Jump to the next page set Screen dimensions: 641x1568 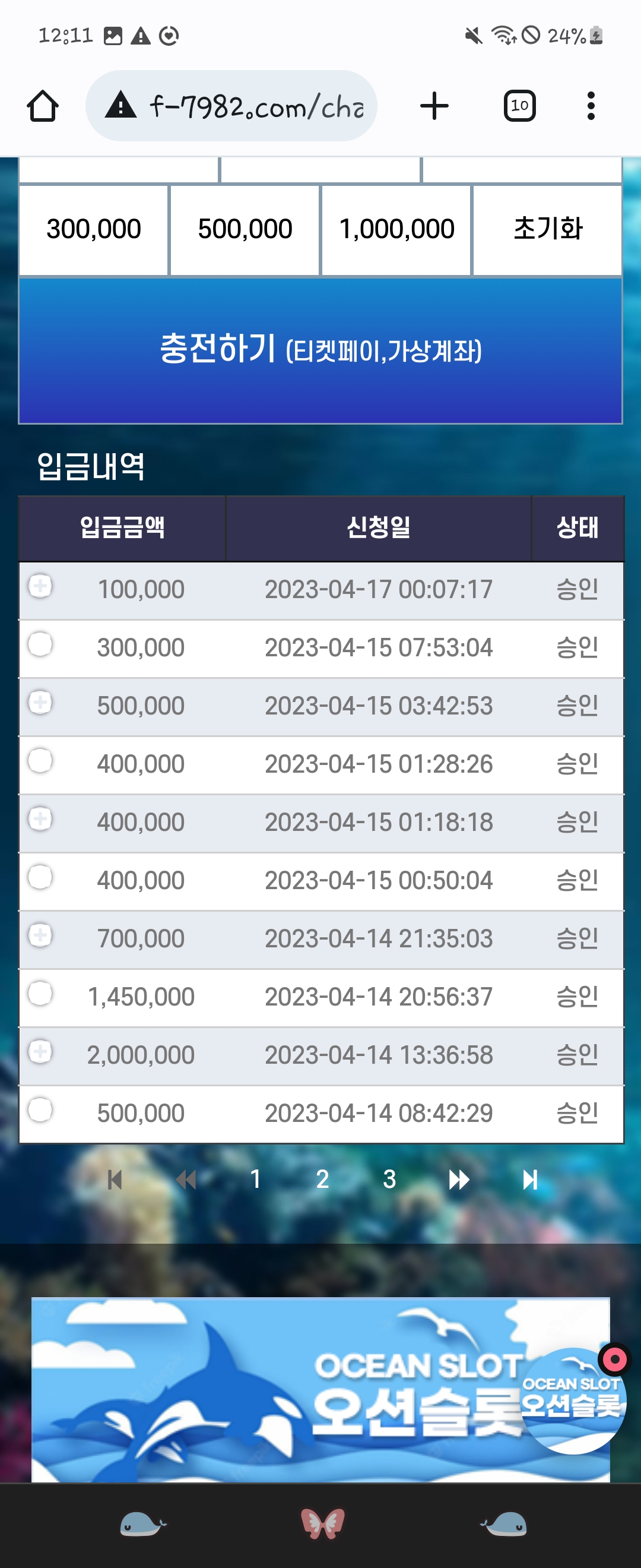click(x=459, y=1180)
